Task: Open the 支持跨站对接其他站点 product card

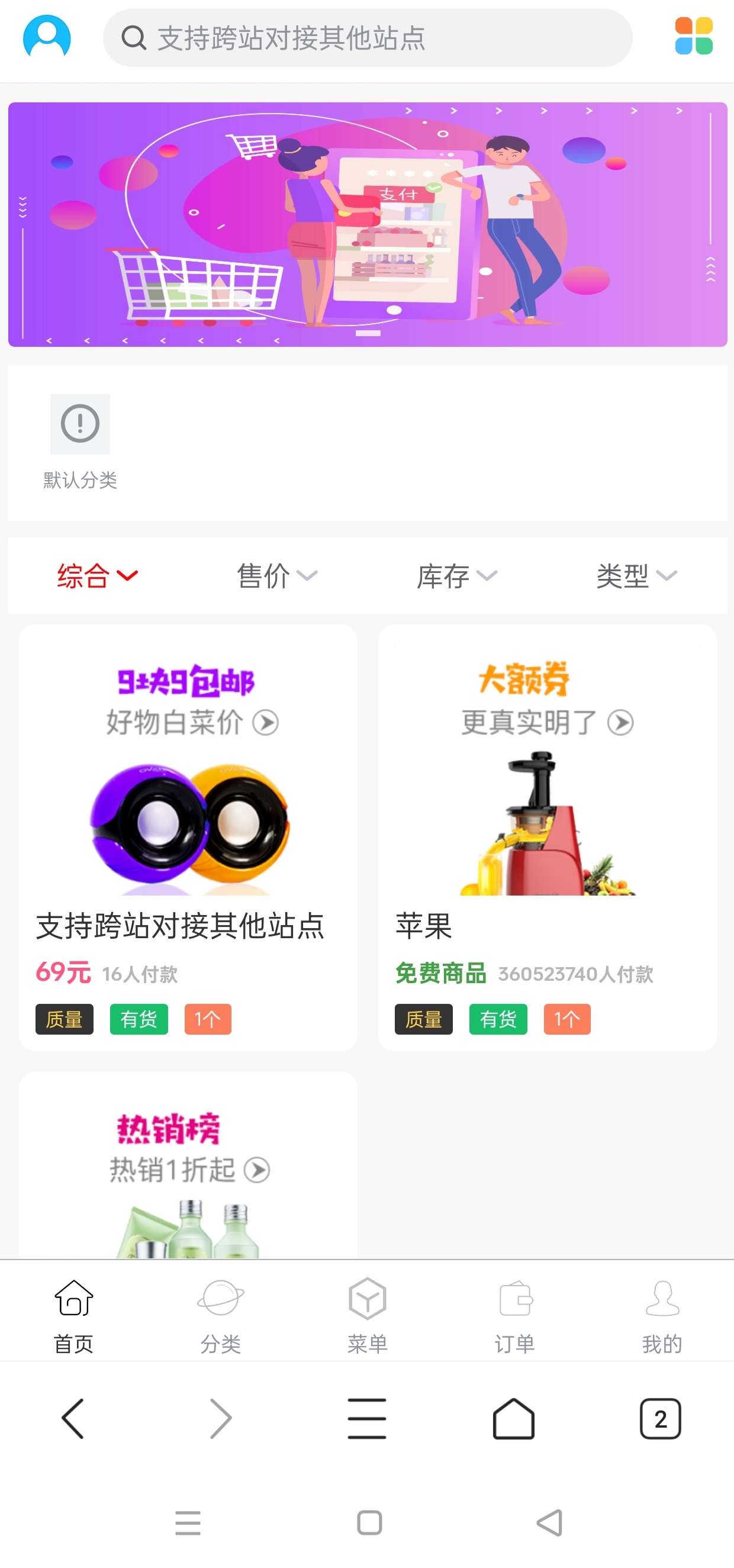Action: tap(188, 837)
